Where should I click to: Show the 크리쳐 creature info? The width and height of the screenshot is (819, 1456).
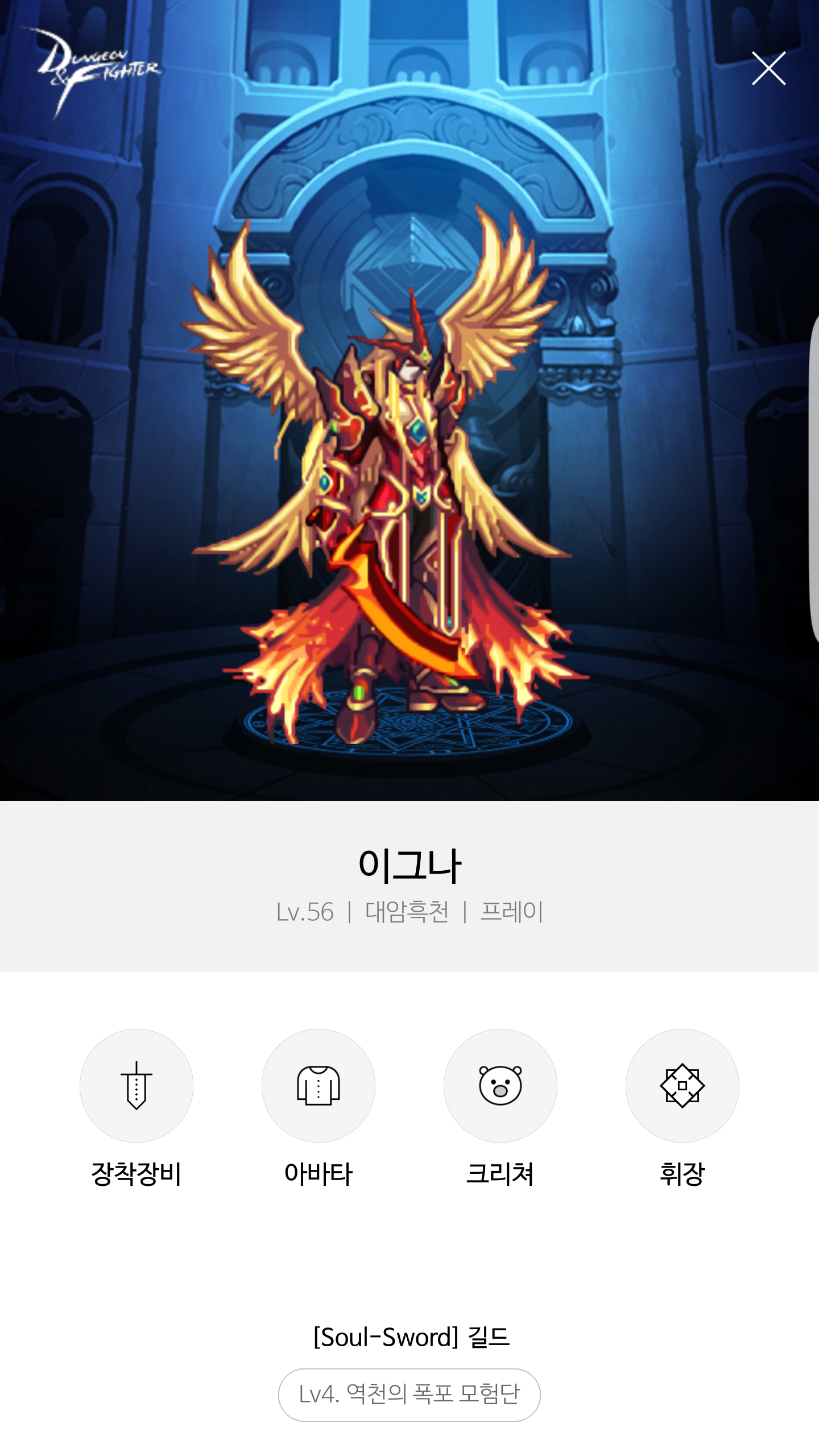point(500,1086)
